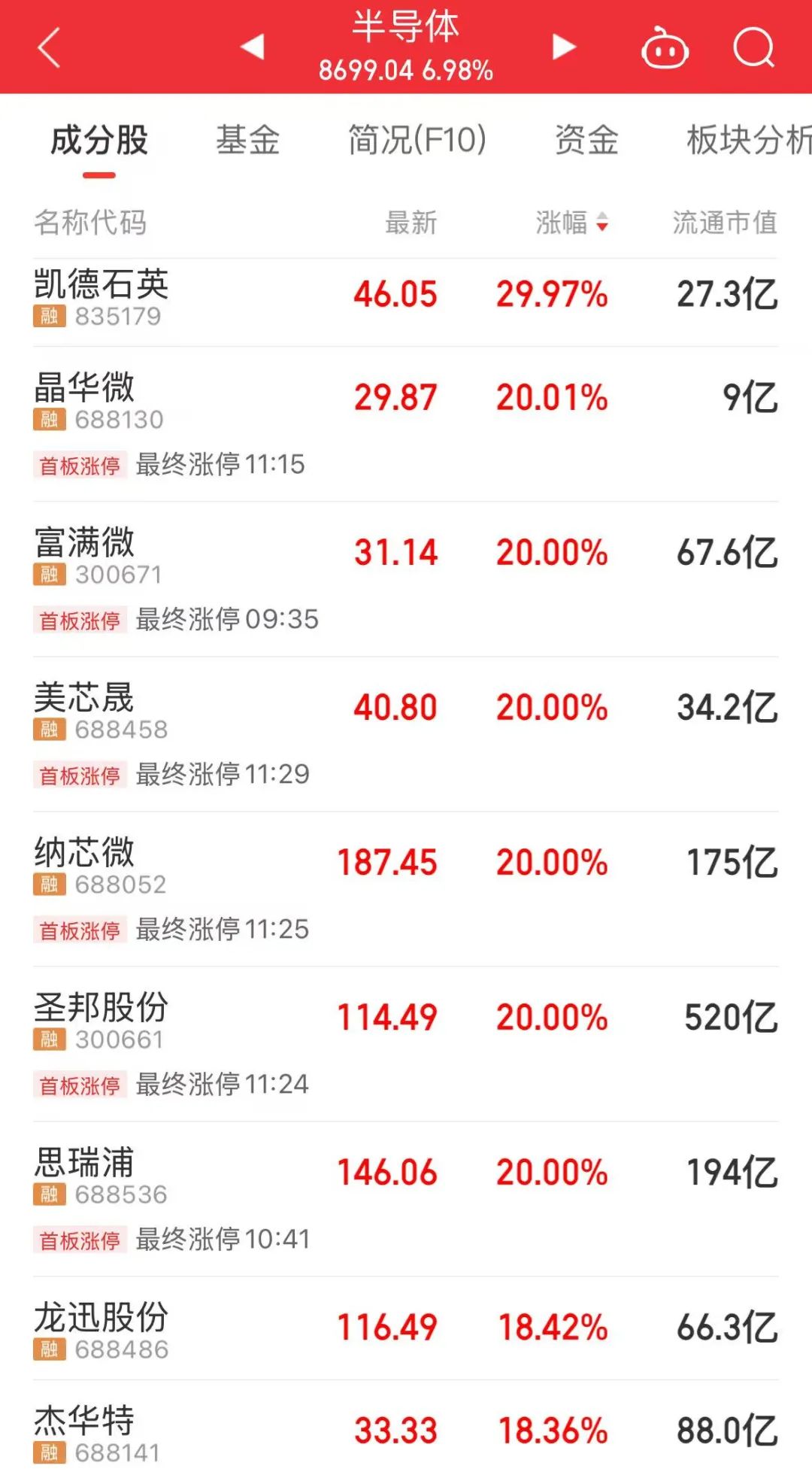Switch to the 资金 tab
Viewport: 812px width, 1481px height.
(586, 141)
